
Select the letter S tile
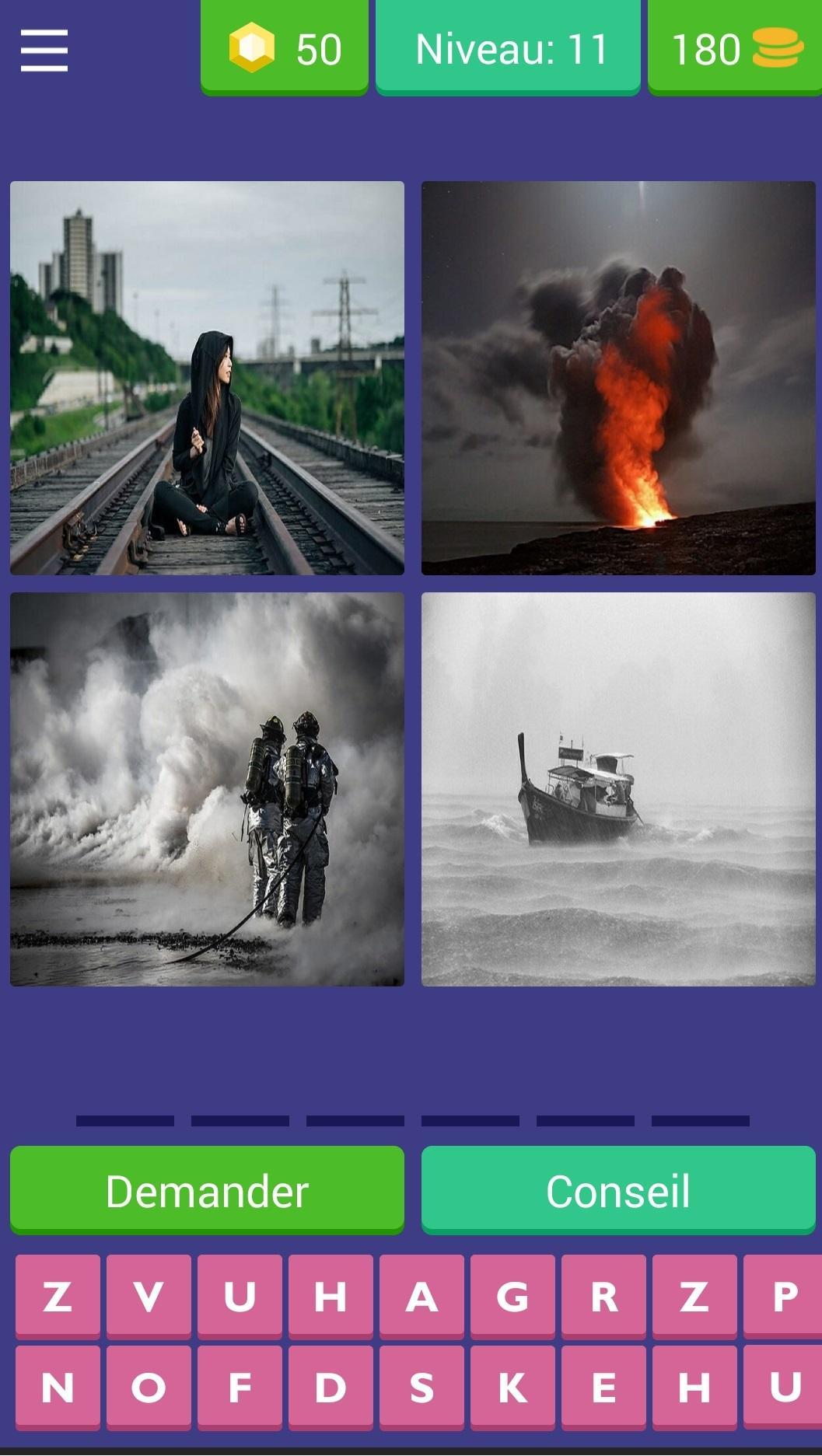coord(421,1388)
